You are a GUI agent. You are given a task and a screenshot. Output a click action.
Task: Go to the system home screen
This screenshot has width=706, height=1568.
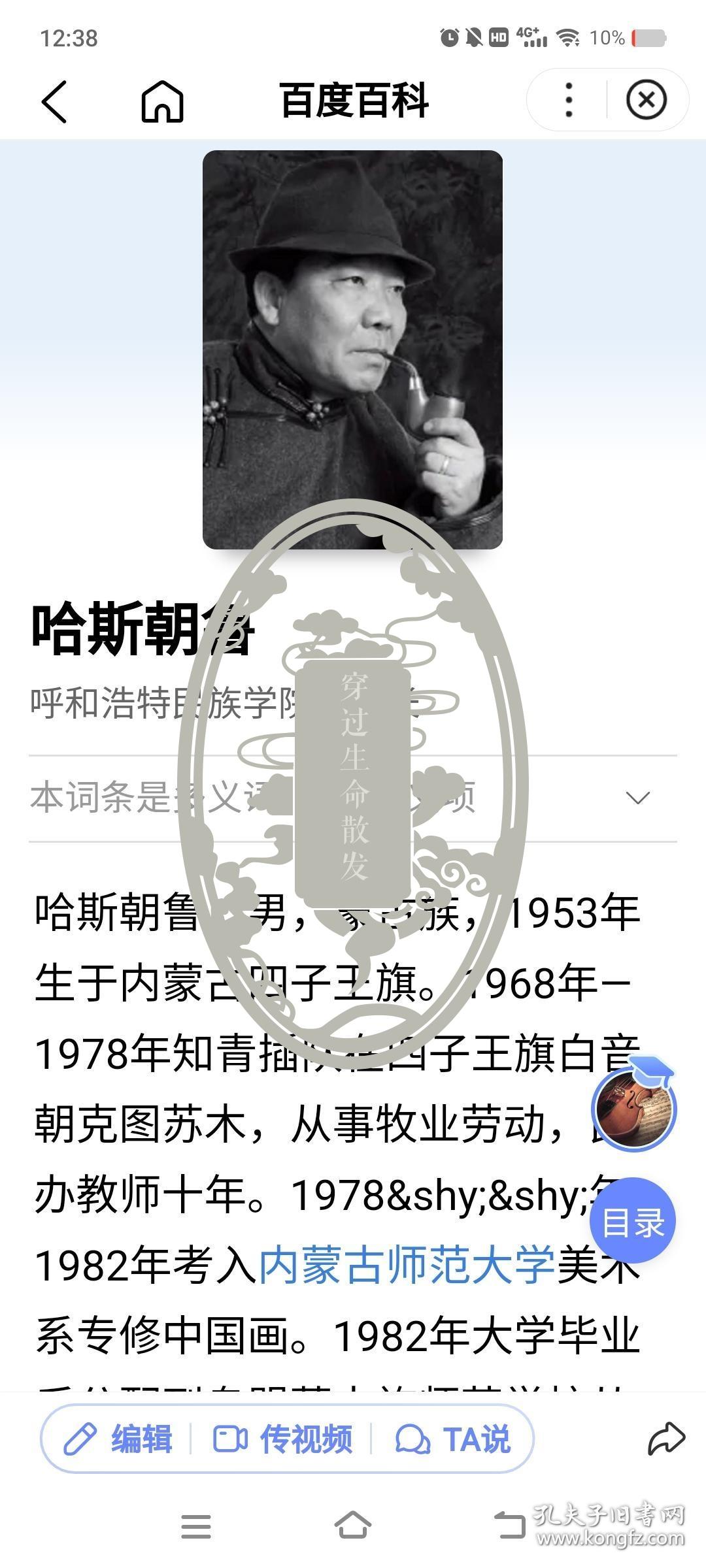[x=353, y=1527]
